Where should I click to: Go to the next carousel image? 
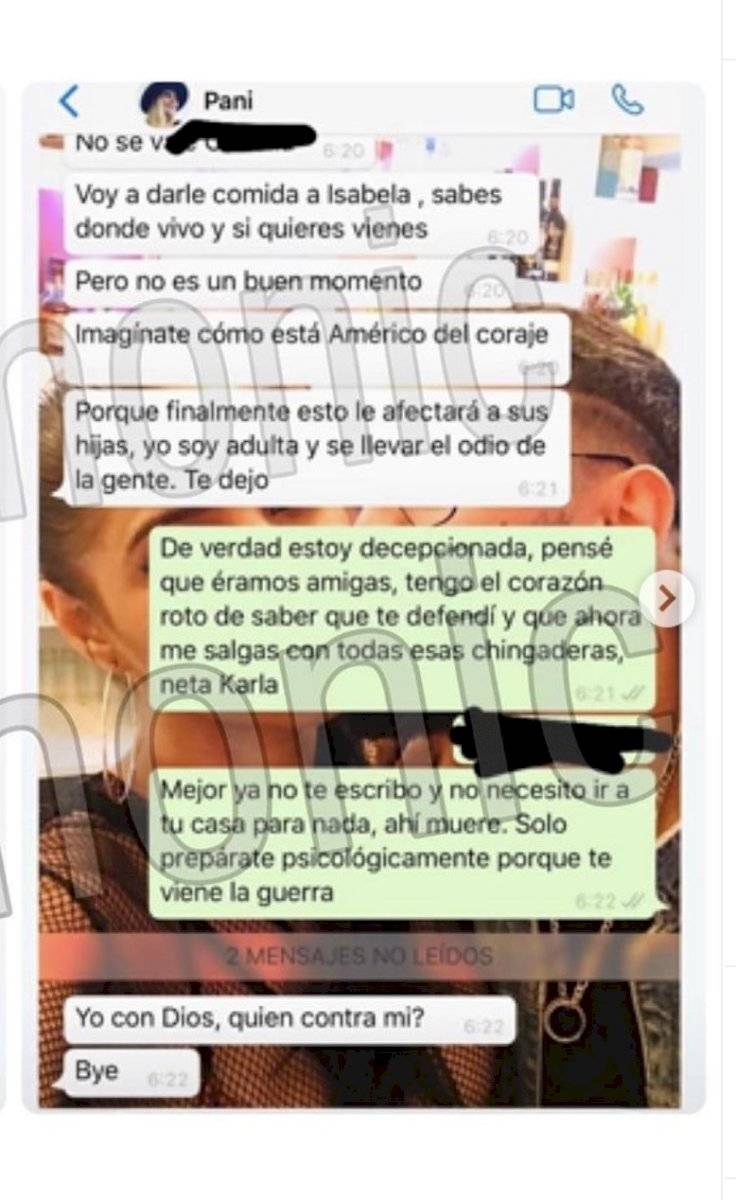pos(666,599)
